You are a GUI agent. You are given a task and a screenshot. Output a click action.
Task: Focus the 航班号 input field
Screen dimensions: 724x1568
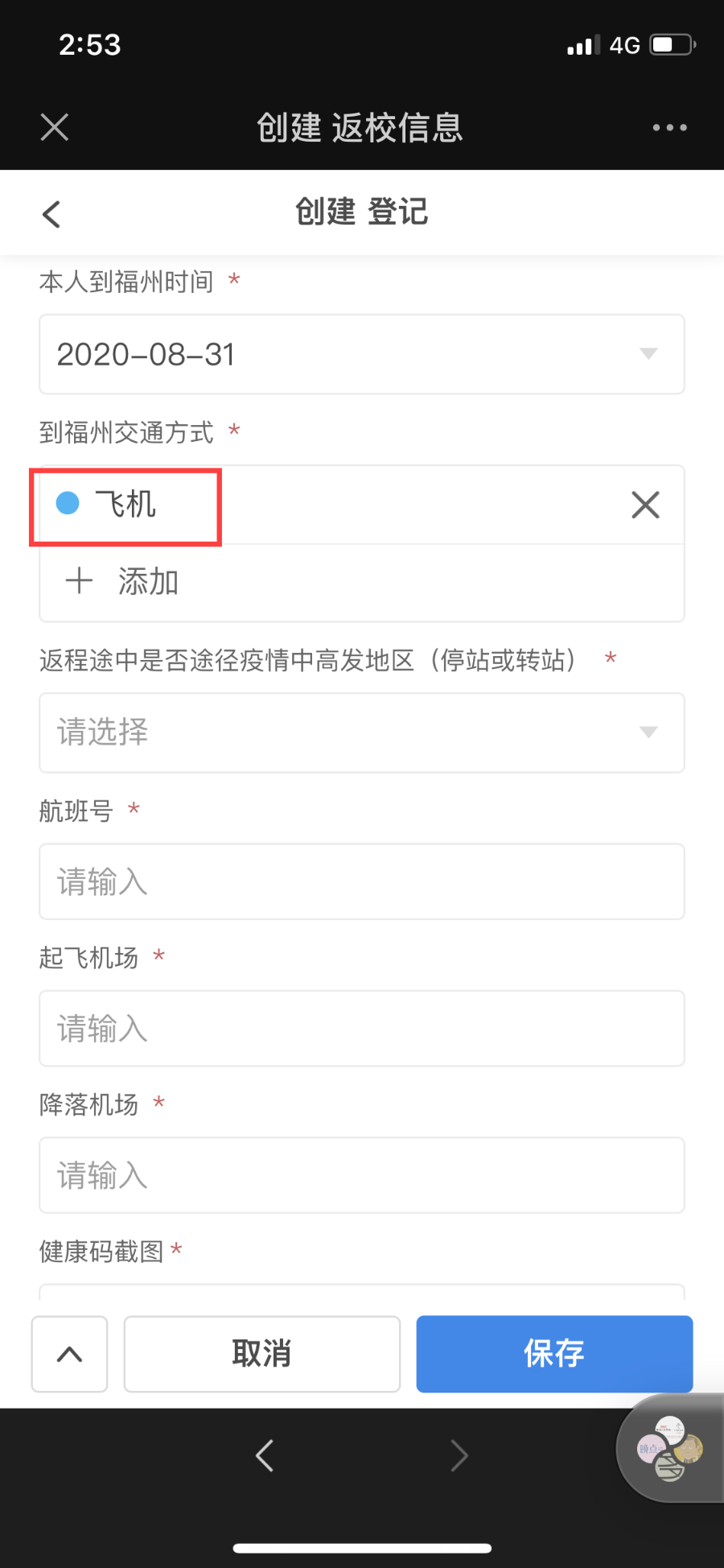[x=361, y=882]
